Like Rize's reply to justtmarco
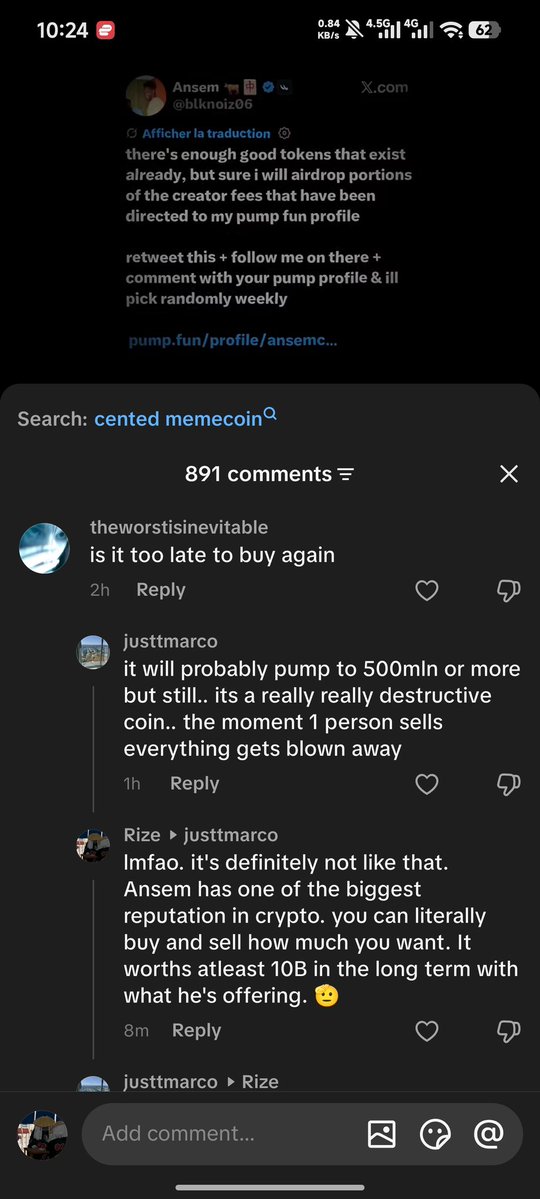540x1199 pixels. tap(427, 1031)
